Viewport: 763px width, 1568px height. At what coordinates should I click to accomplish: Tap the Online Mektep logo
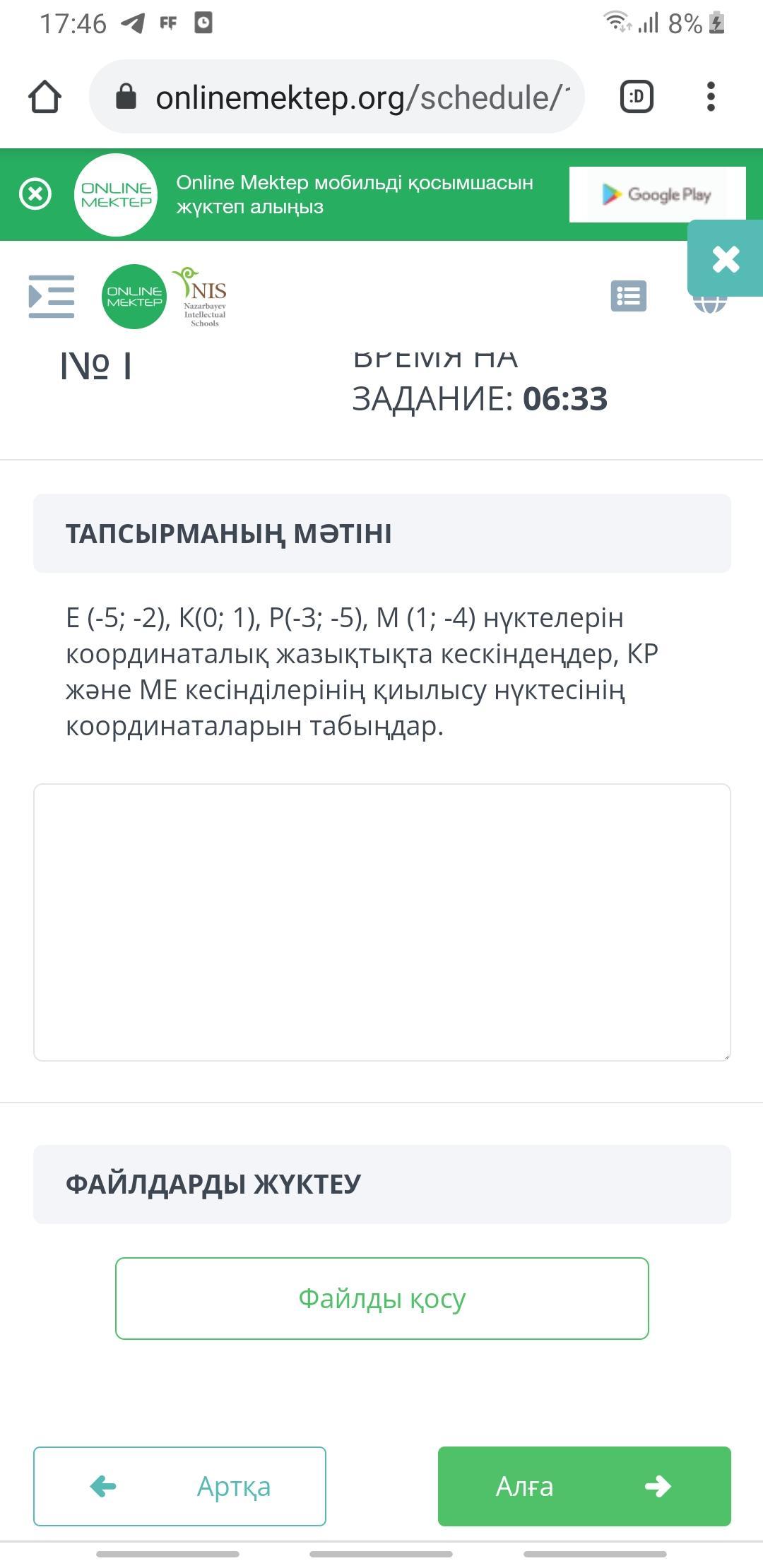pyautogui.click(x=134, y=297)
